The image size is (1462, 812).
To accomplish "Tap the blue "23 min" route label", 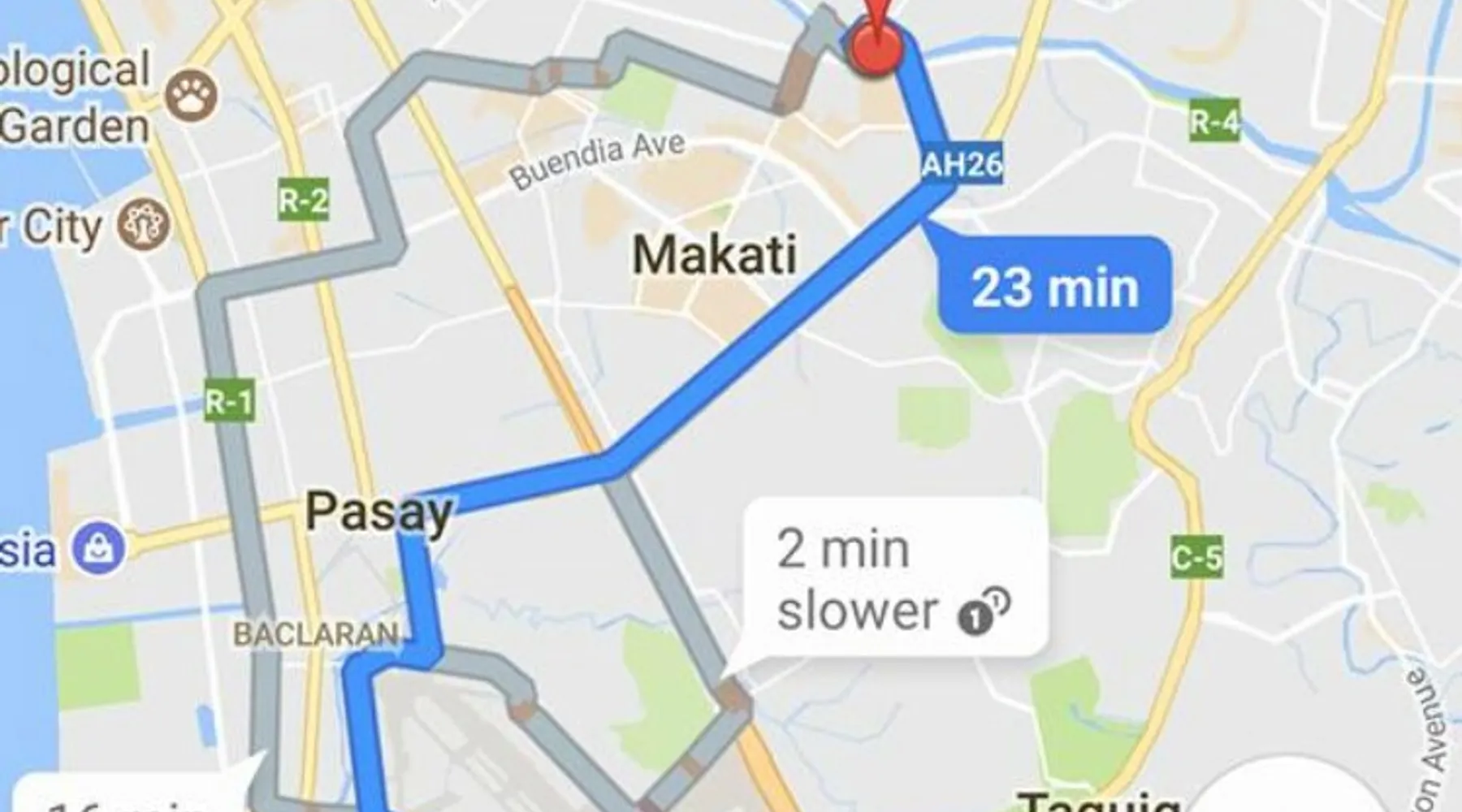I will 1055,287.
